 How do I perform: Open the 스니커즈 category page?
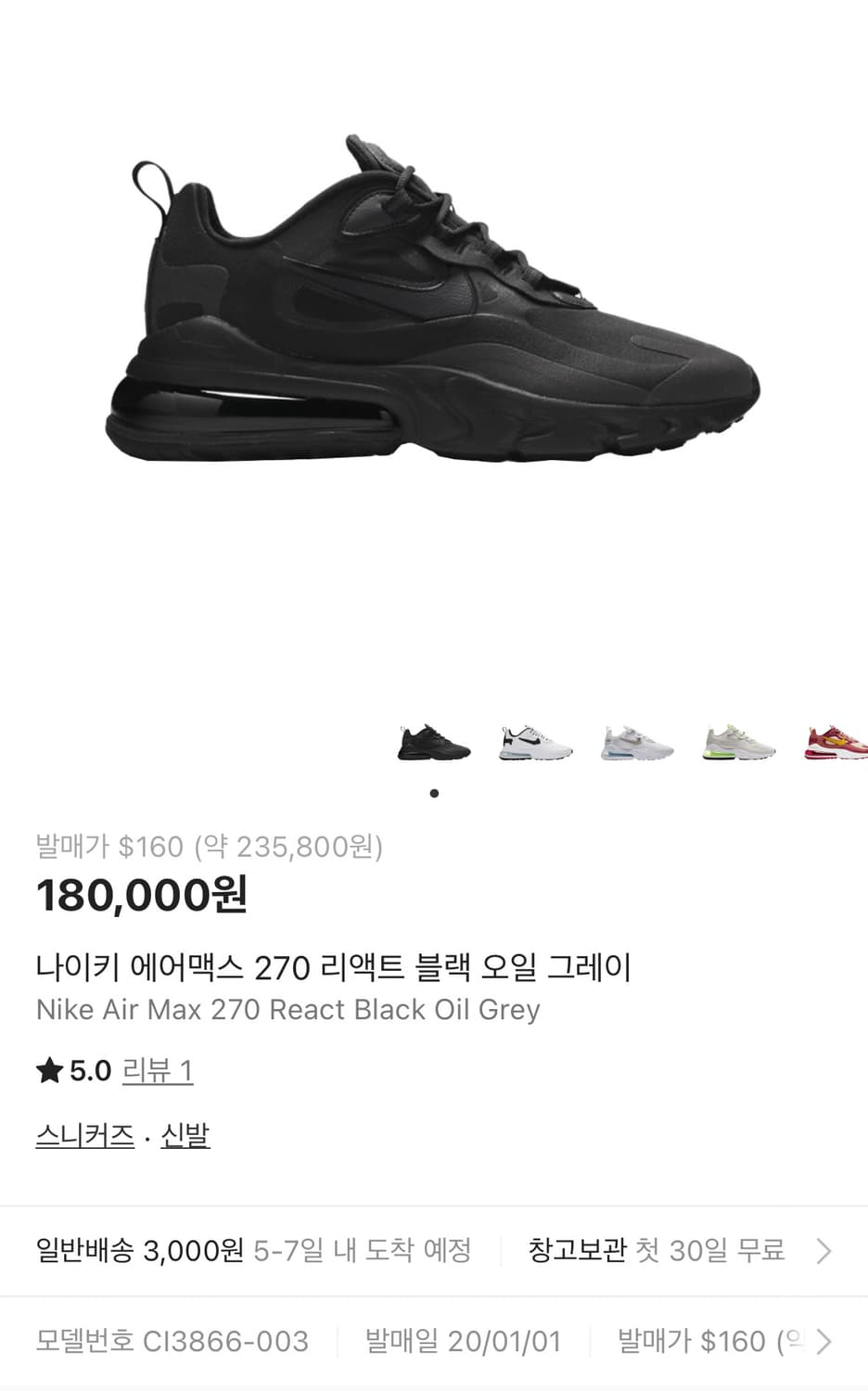coord(83,1132)
